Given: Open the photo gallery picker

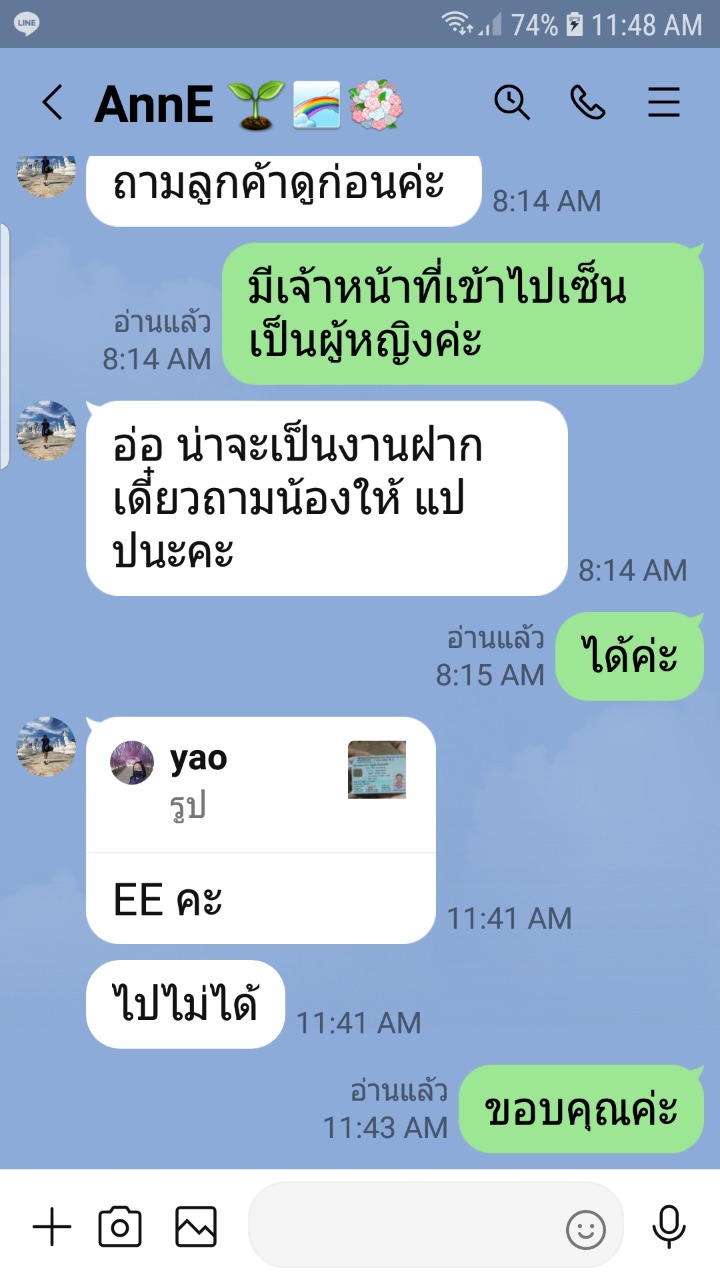Looking at the screenshot, I should 196,1227.
